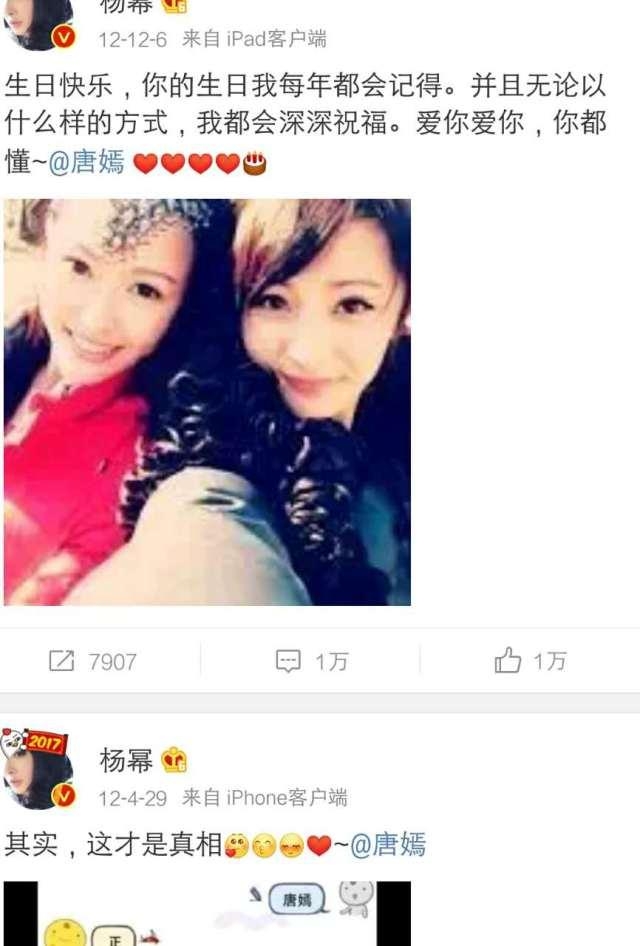
Task: Like the birthday post
Action: (x=530, y=661)
